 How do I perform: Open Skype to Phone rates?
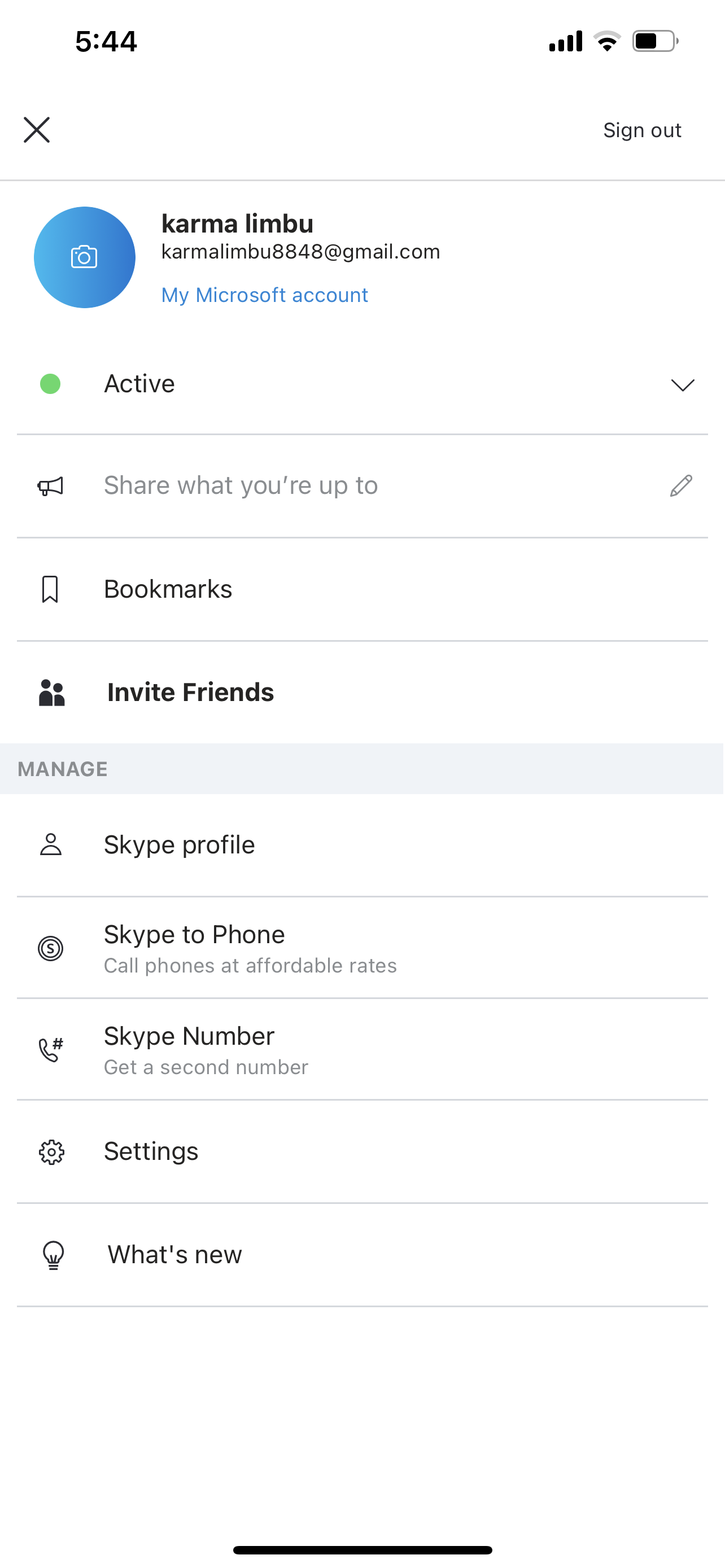click(194, 948)
